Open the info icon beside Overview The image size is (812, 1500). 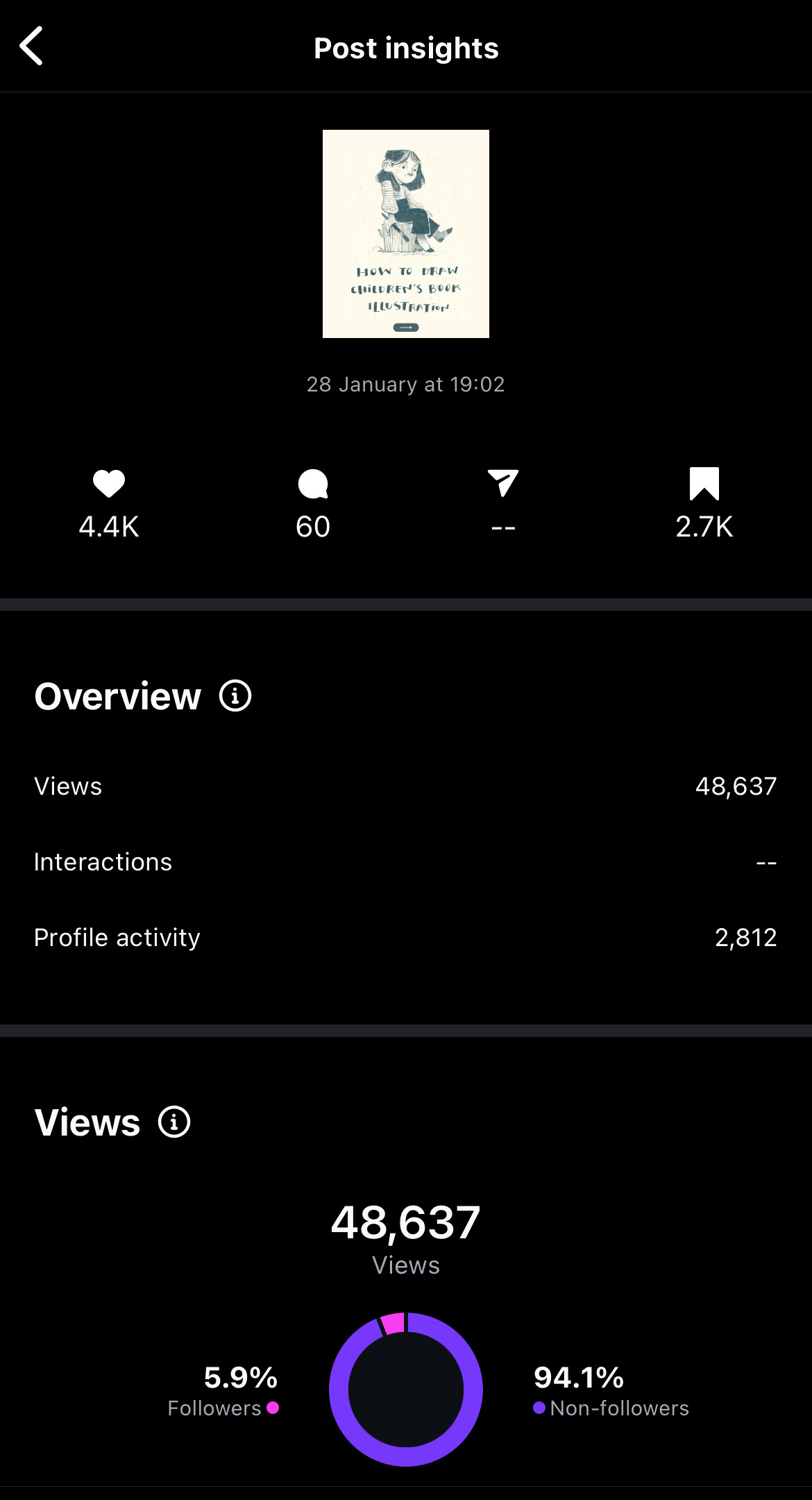click(235, 696)
